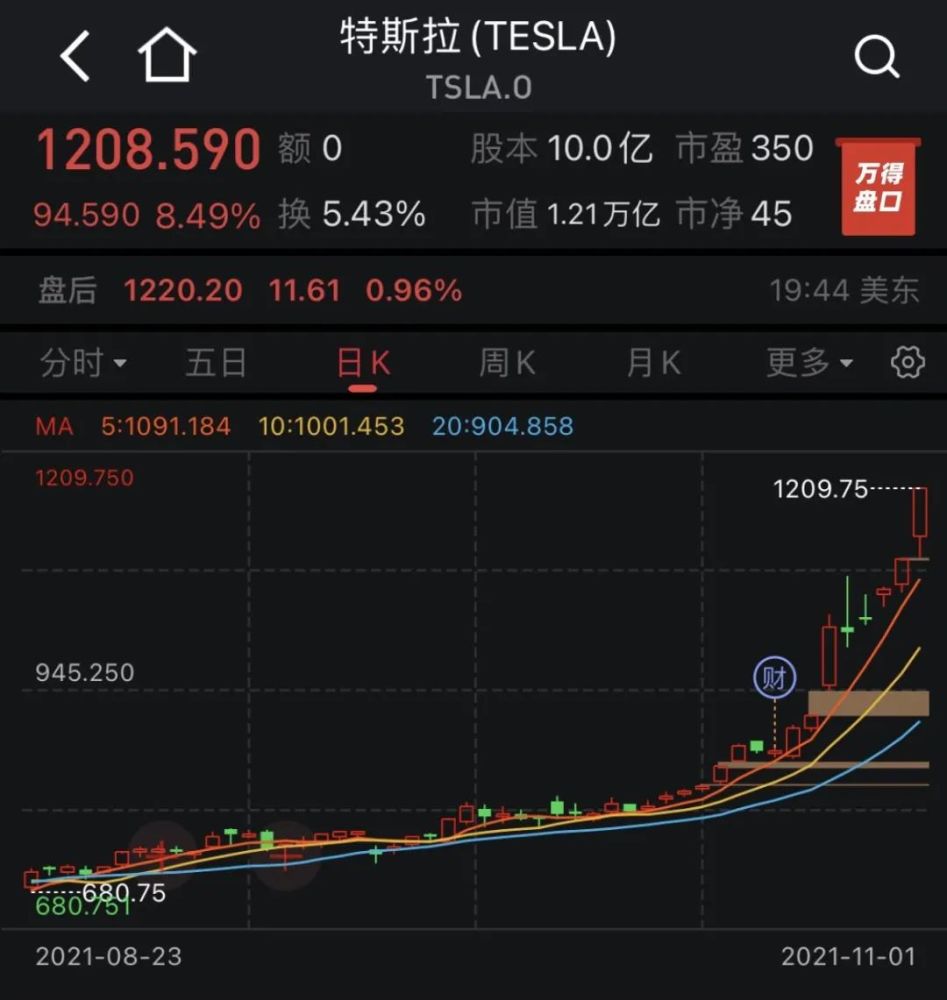Switch to the 周K chart tab
The image size is (947, 1000).
507,362
